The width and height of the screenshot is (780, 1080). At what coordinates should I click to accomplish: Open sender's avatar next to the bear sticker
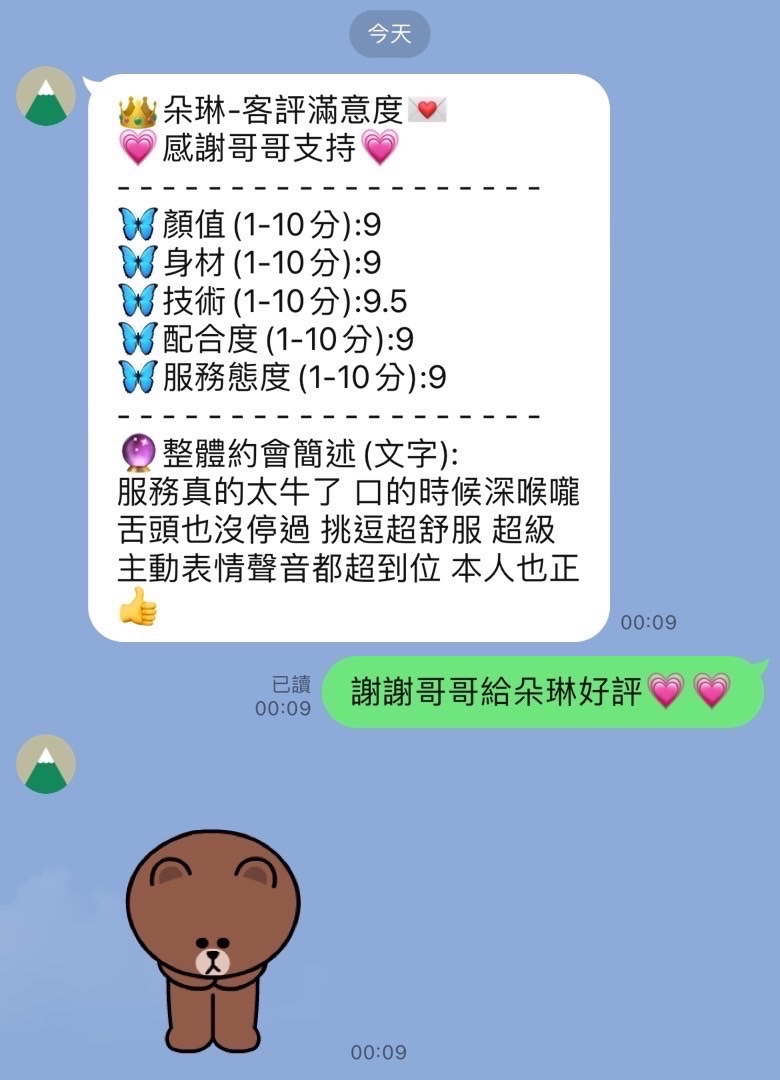46,765
